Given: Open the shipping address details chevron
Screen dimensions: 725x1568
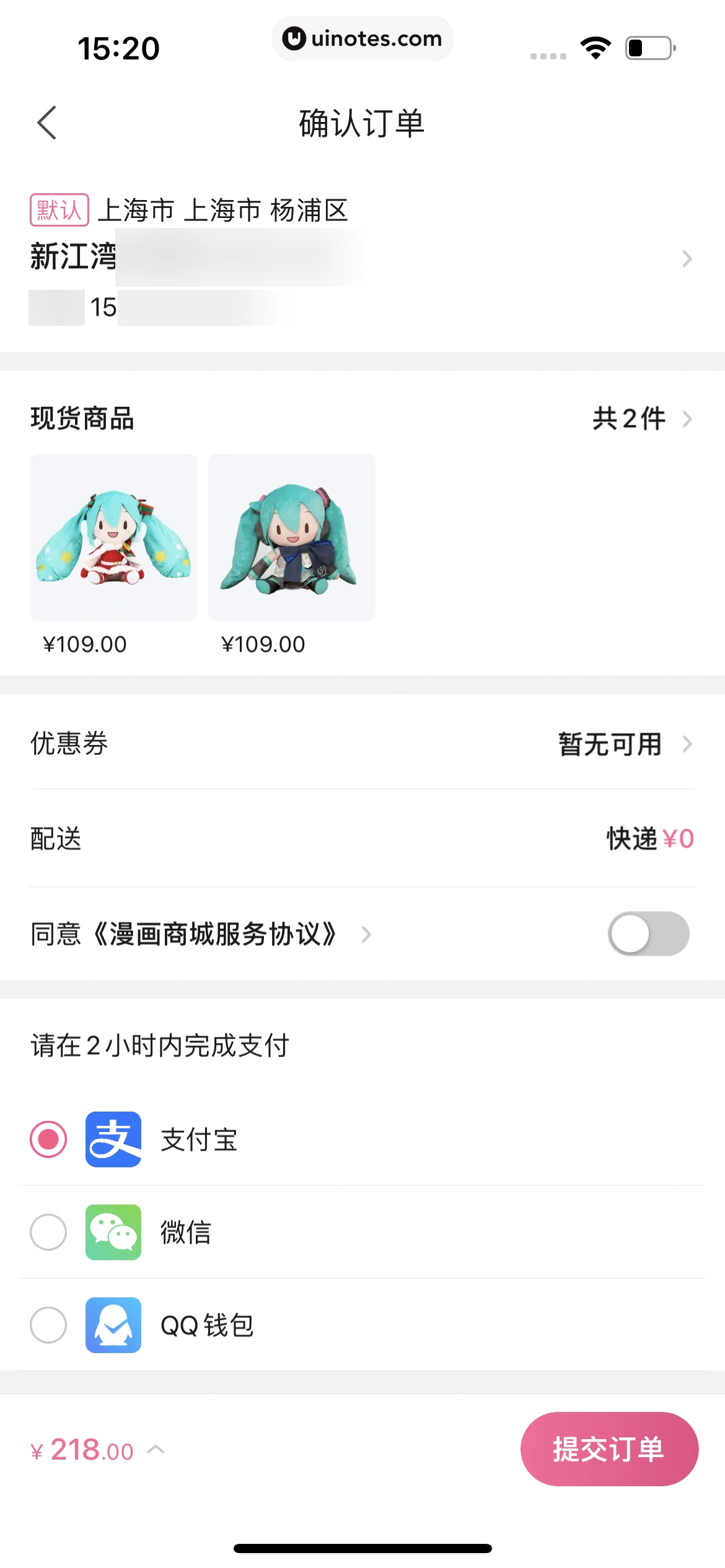Looking at the screenshot, I should (687, 259).
